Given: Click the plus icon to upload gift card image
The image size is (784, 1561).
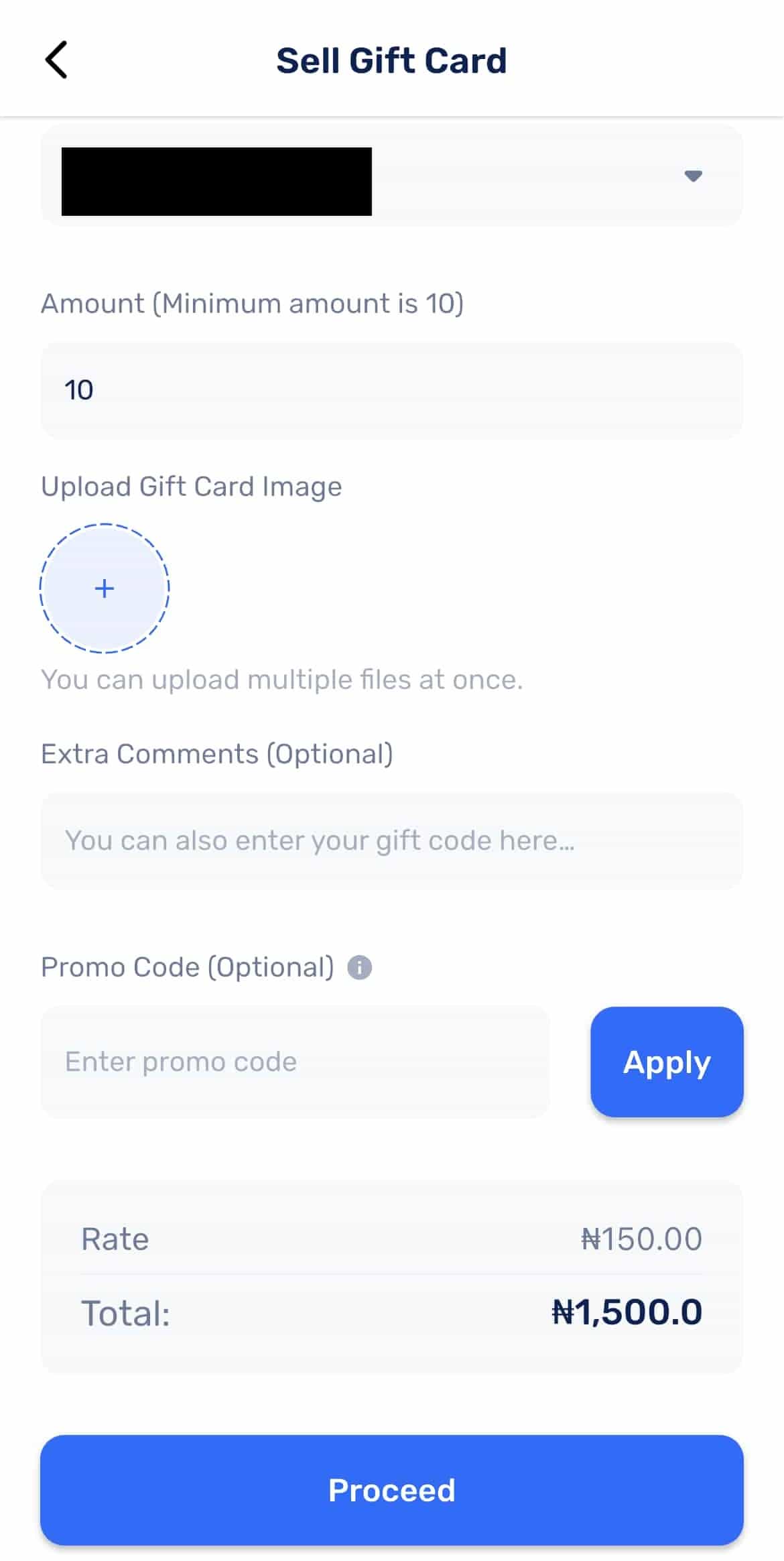Looking at the screenshot, I should pyautogui.click(x=105, y=588).
